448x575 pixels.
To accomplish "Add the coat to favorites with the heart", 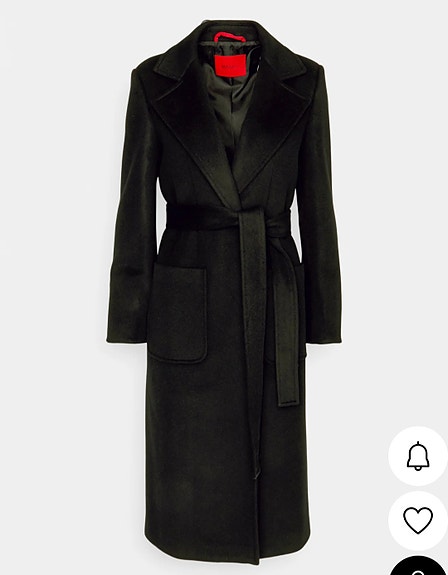I will tap(418, 520).
